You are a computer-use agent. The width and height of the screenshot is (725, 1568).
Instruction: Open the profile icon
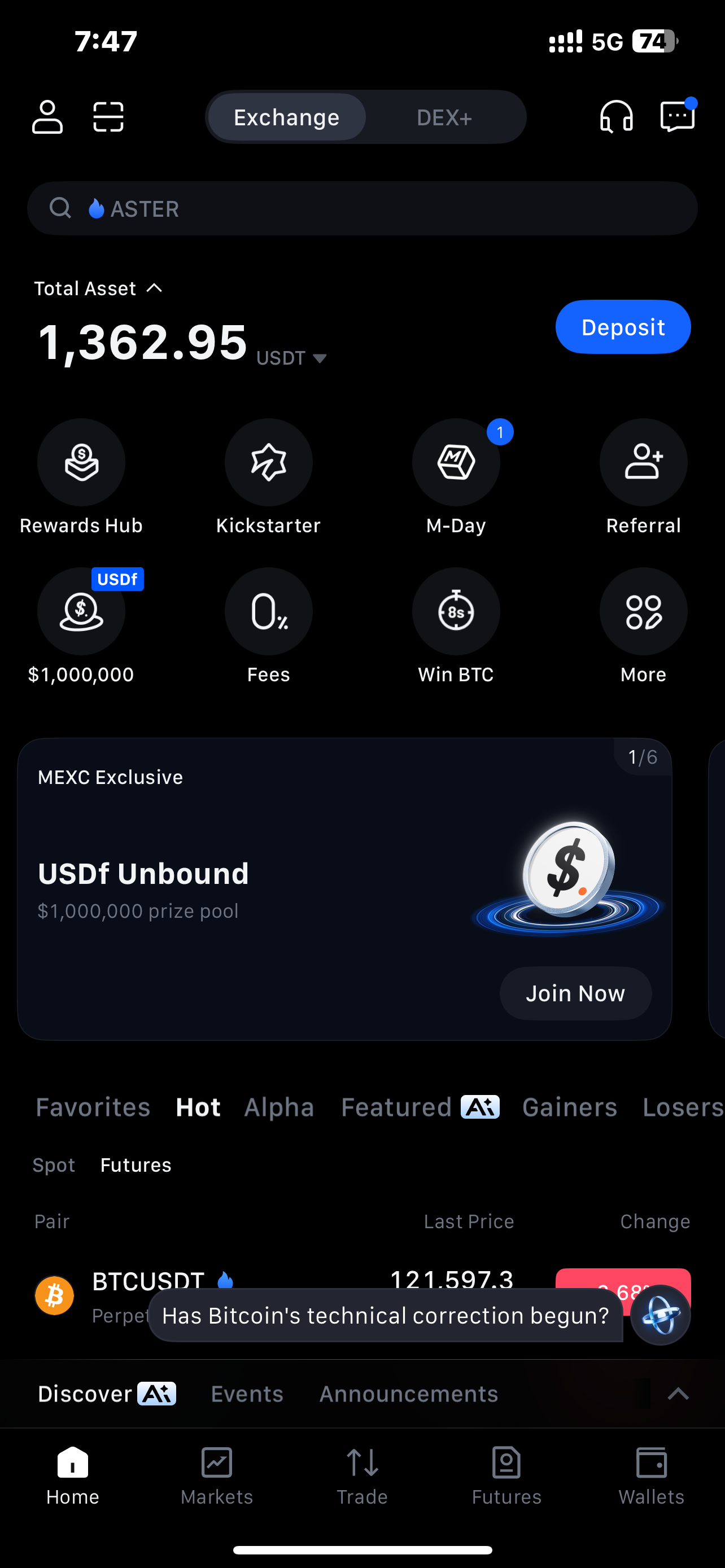coord(47,117)
